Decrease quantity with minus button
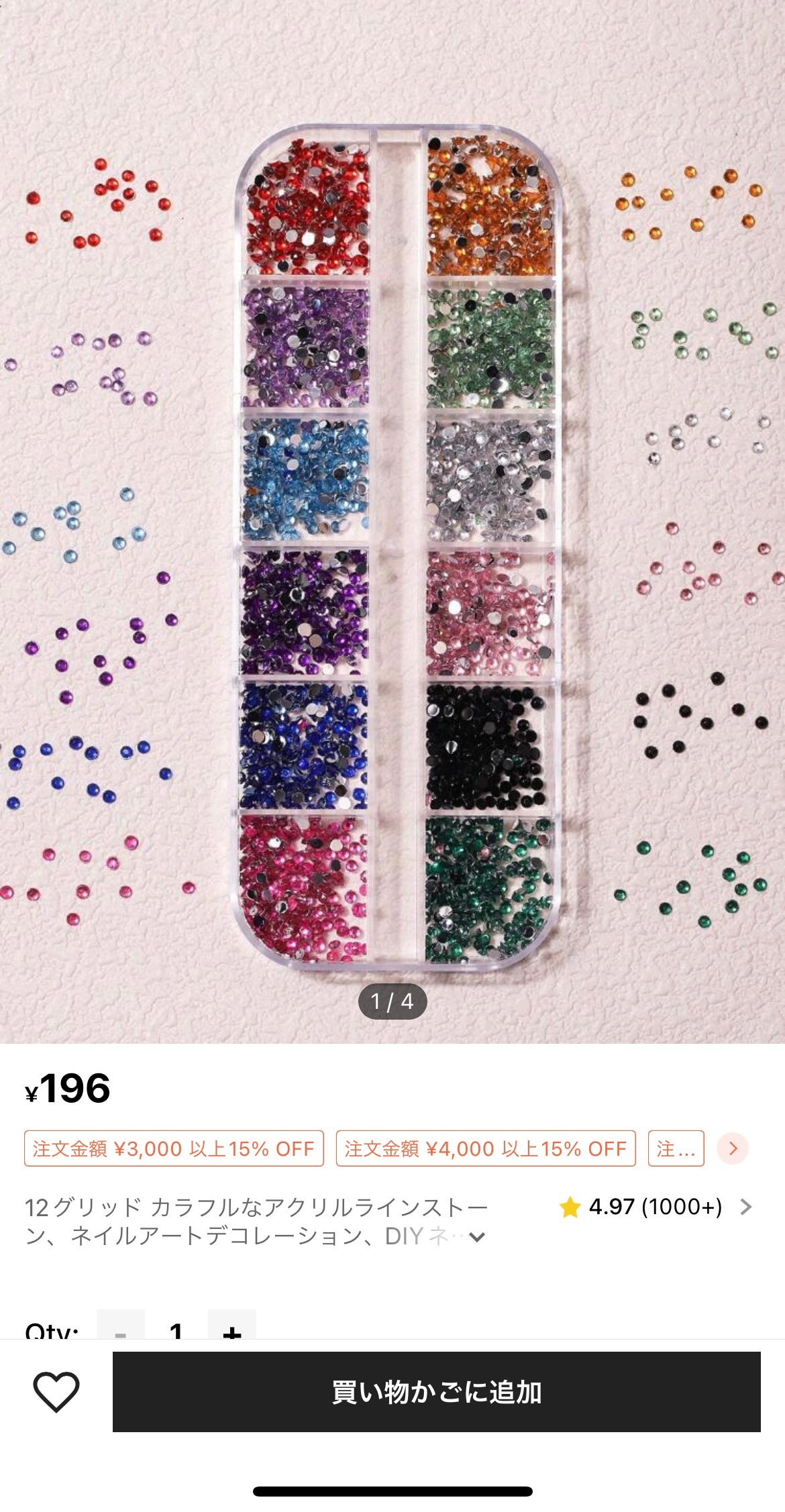Screen dimensions: 785x1512 pos(121,1328)
